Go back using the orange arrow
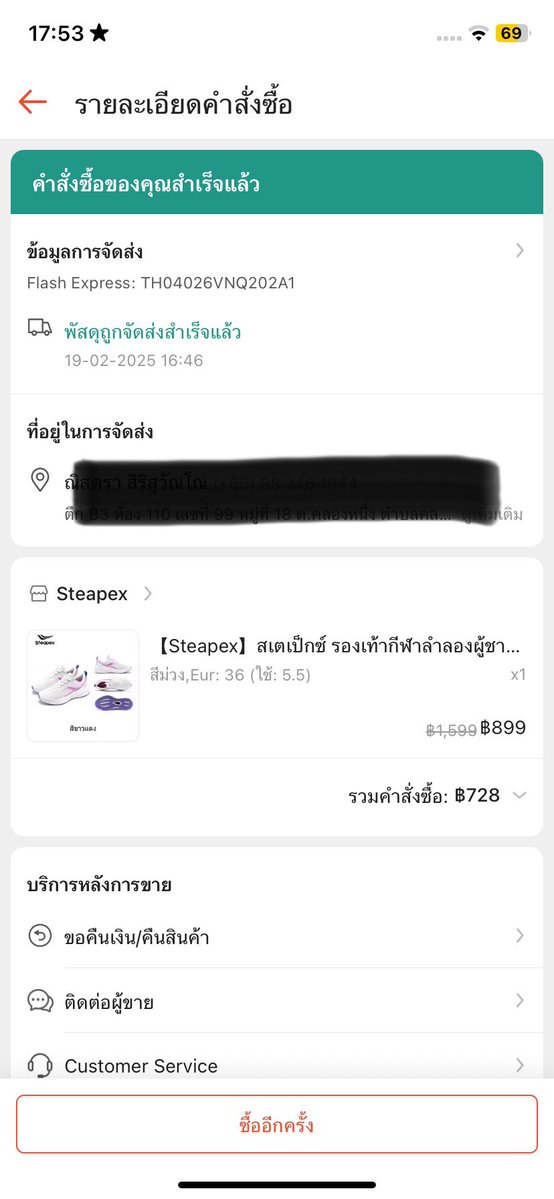The width and height of the screenshot is (554, 1199). pos(33,102)
